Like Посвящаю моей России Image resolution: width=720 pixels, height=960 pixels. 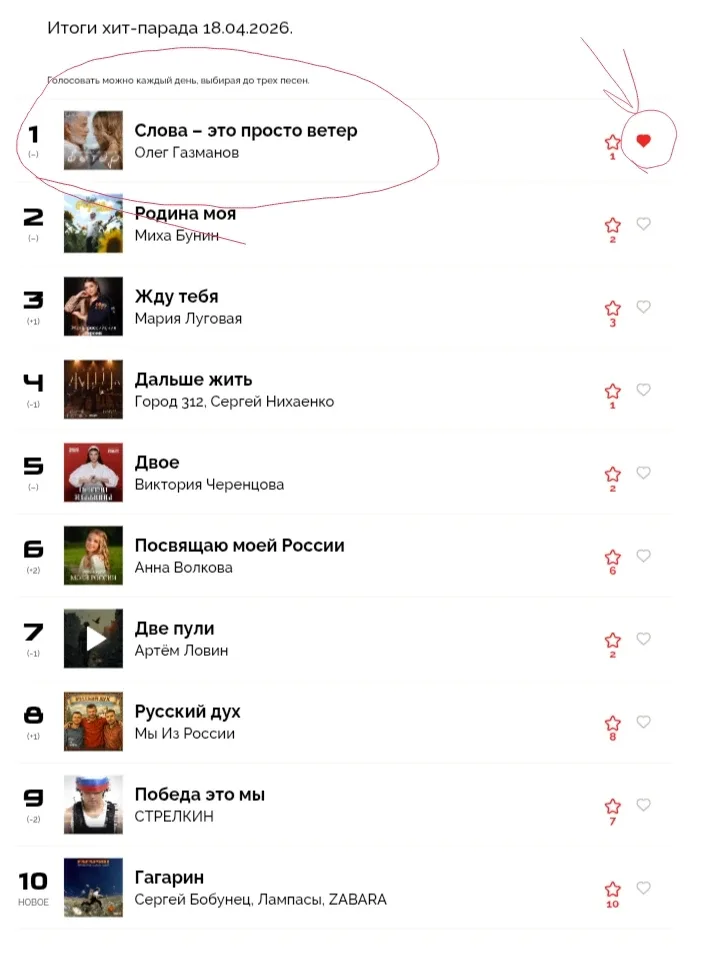[643, 556]
